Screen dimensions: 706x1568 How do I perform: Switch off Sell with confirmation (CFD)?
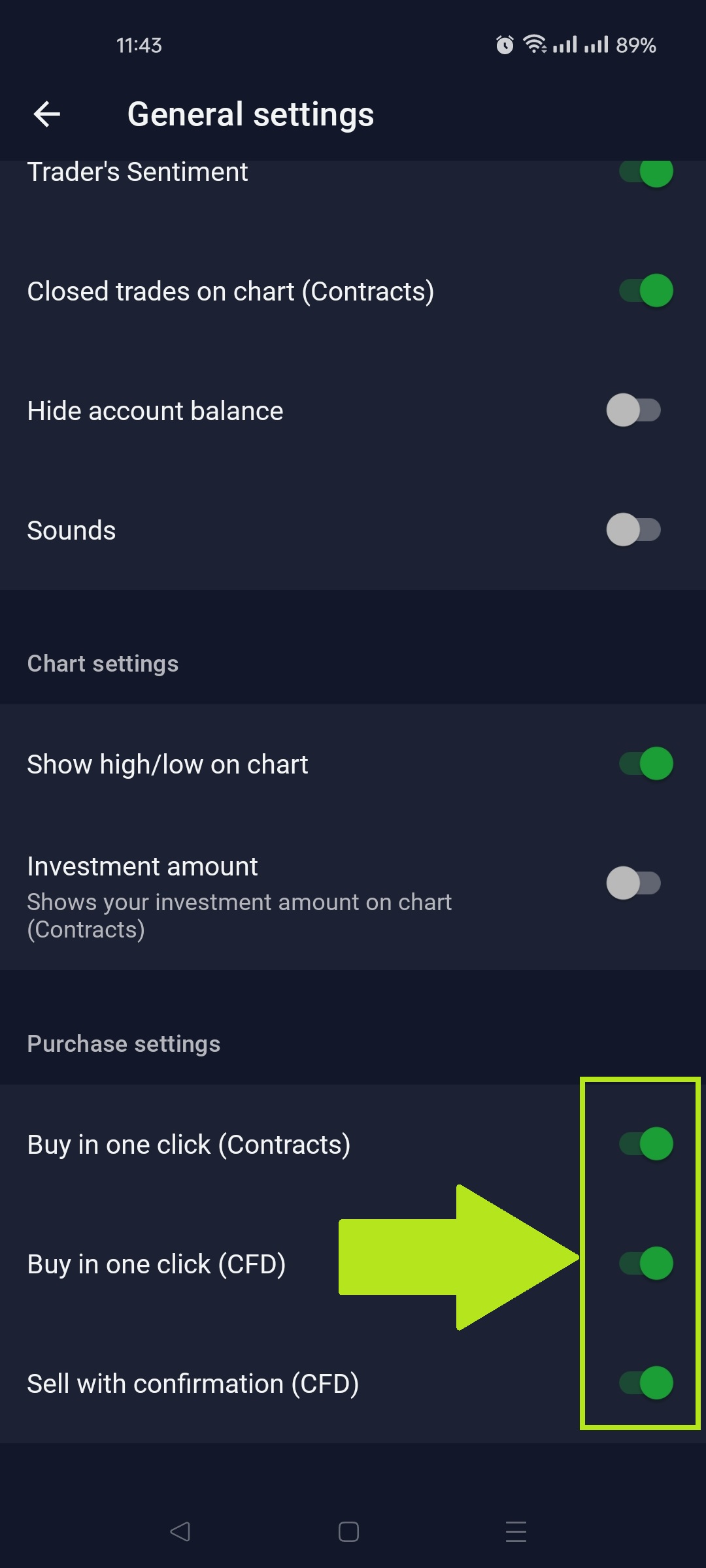point(646,1383)
